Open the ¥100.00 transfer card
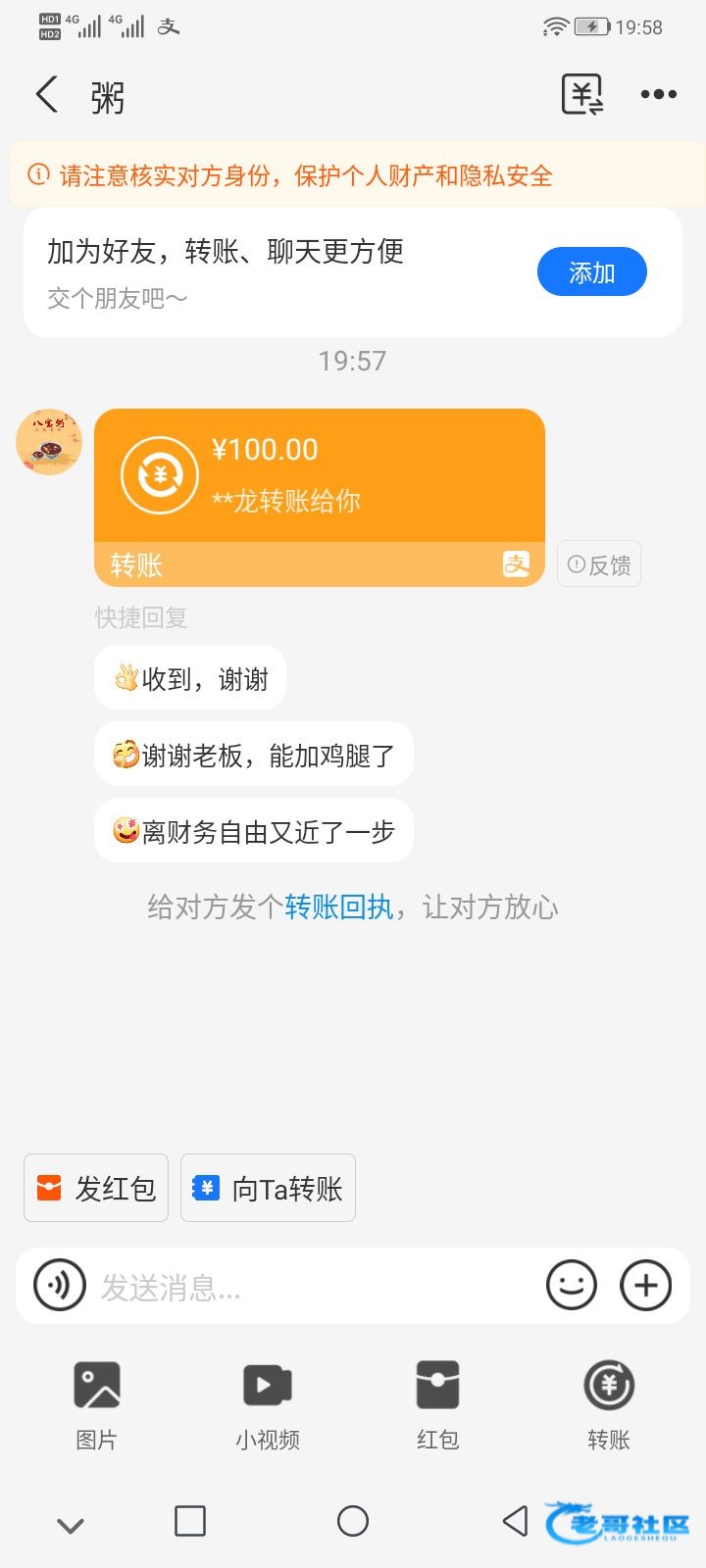 [x=320, y=498]
